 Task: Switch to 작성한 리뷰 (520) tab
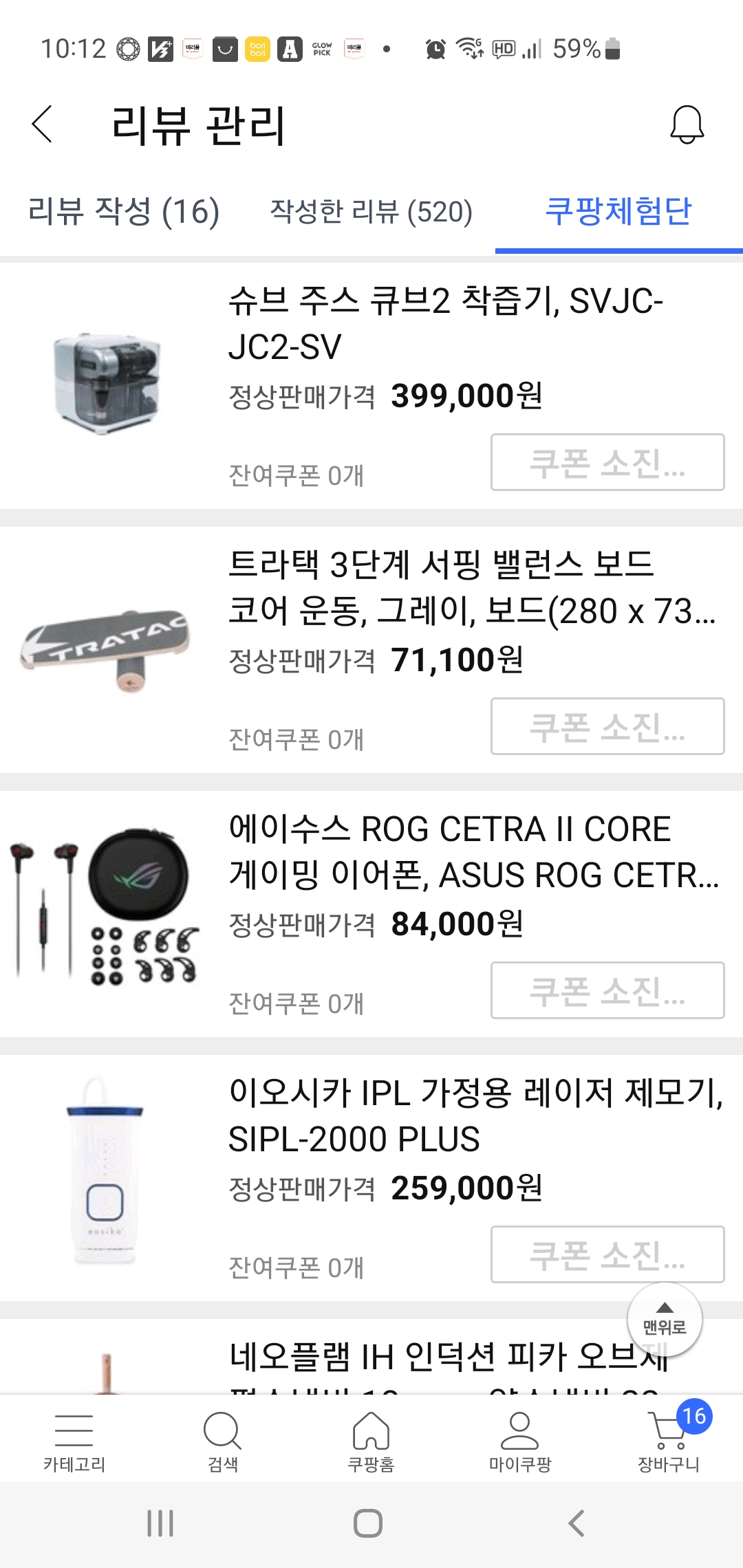[371, 211]
